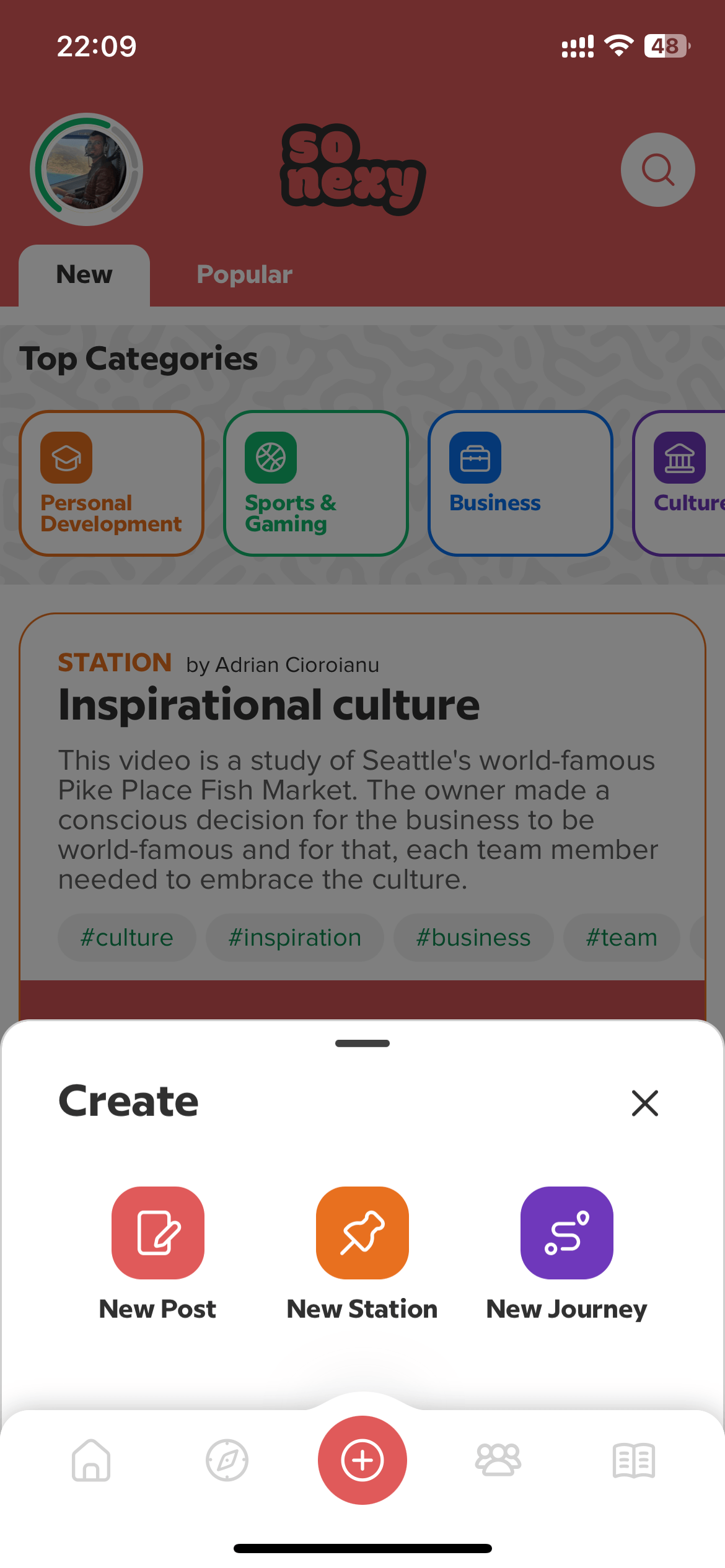Screen dimensions: 725x1568
Task: Tap the red plus button
Action: (x=362, y=1460)
